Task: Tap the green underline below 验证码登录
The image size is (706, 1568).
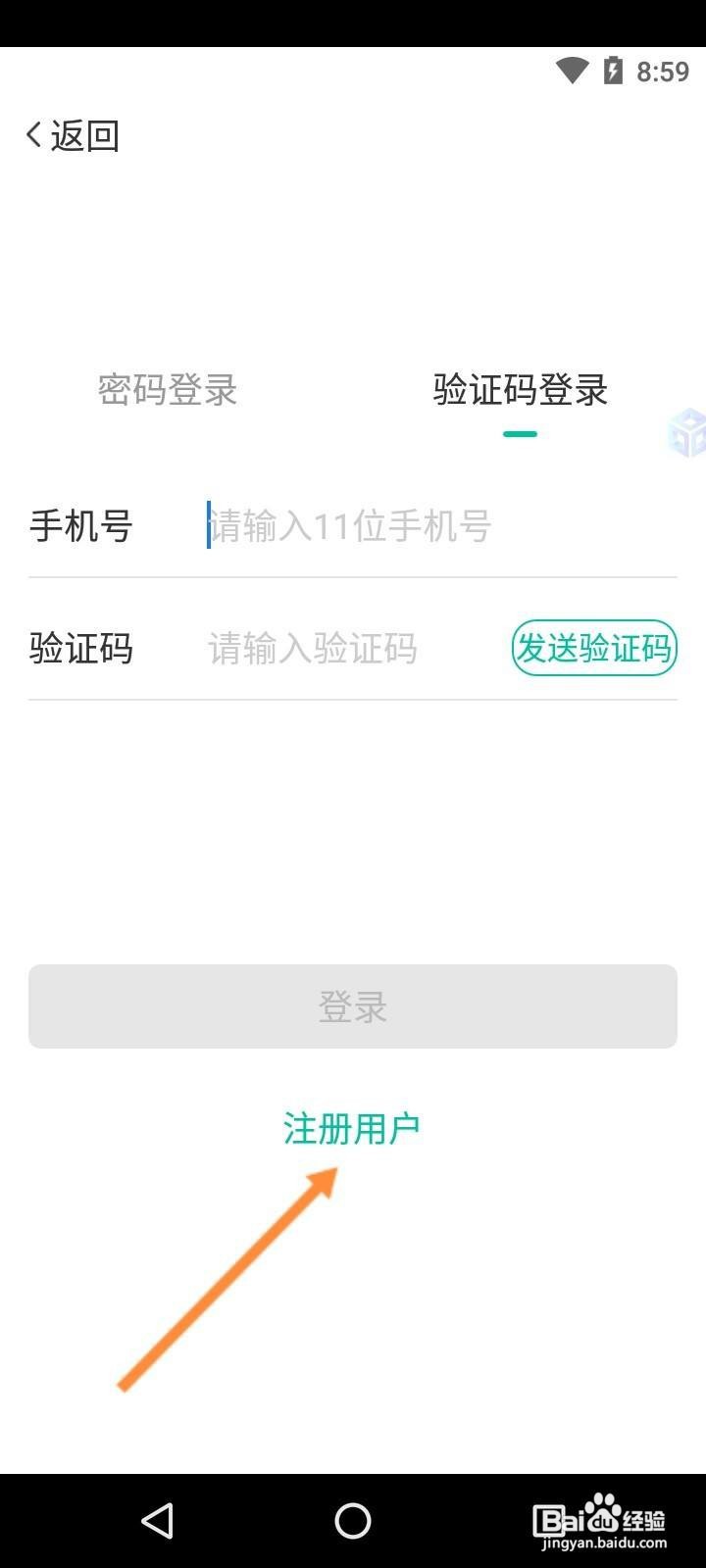Action: coord(521,432)
